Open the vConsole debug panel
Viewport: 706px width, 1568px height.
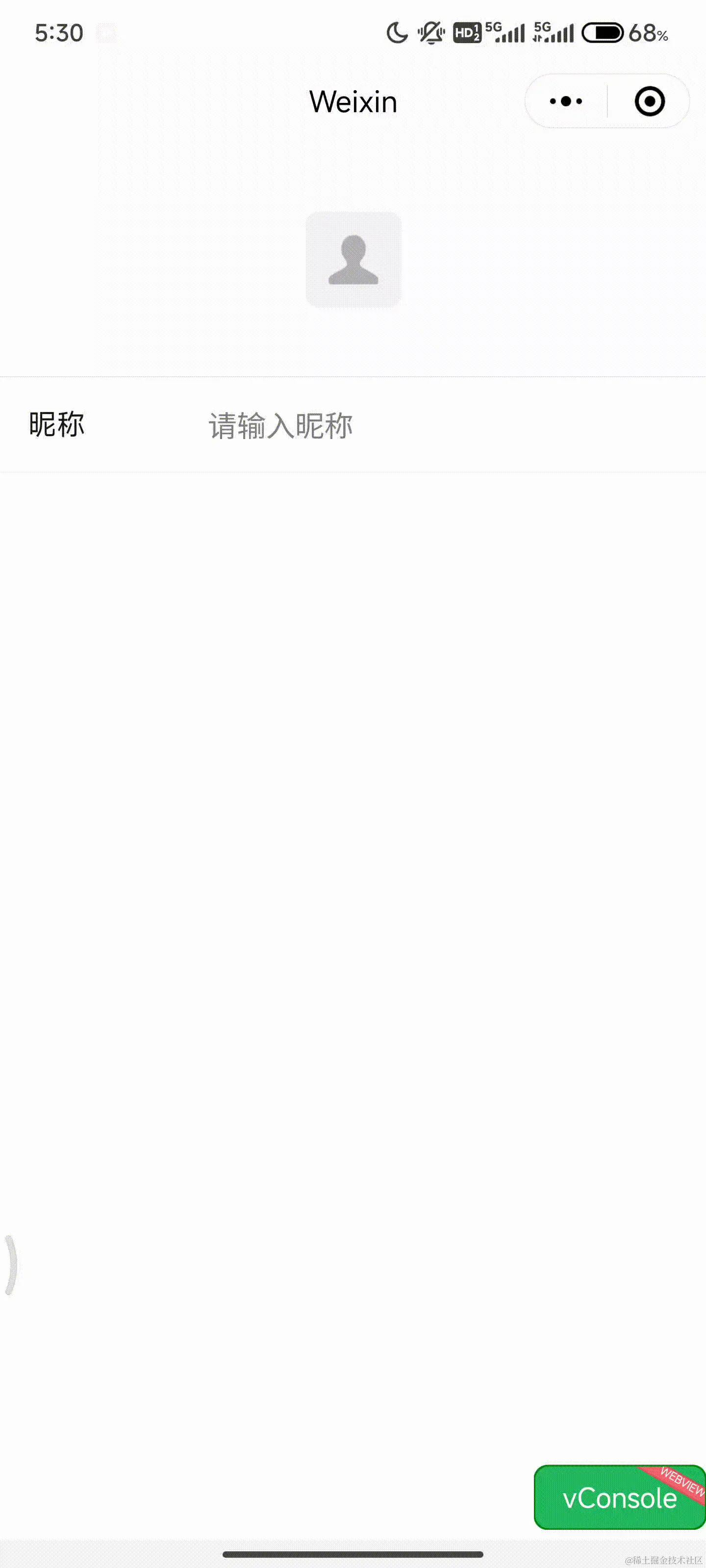[619, 1498]
